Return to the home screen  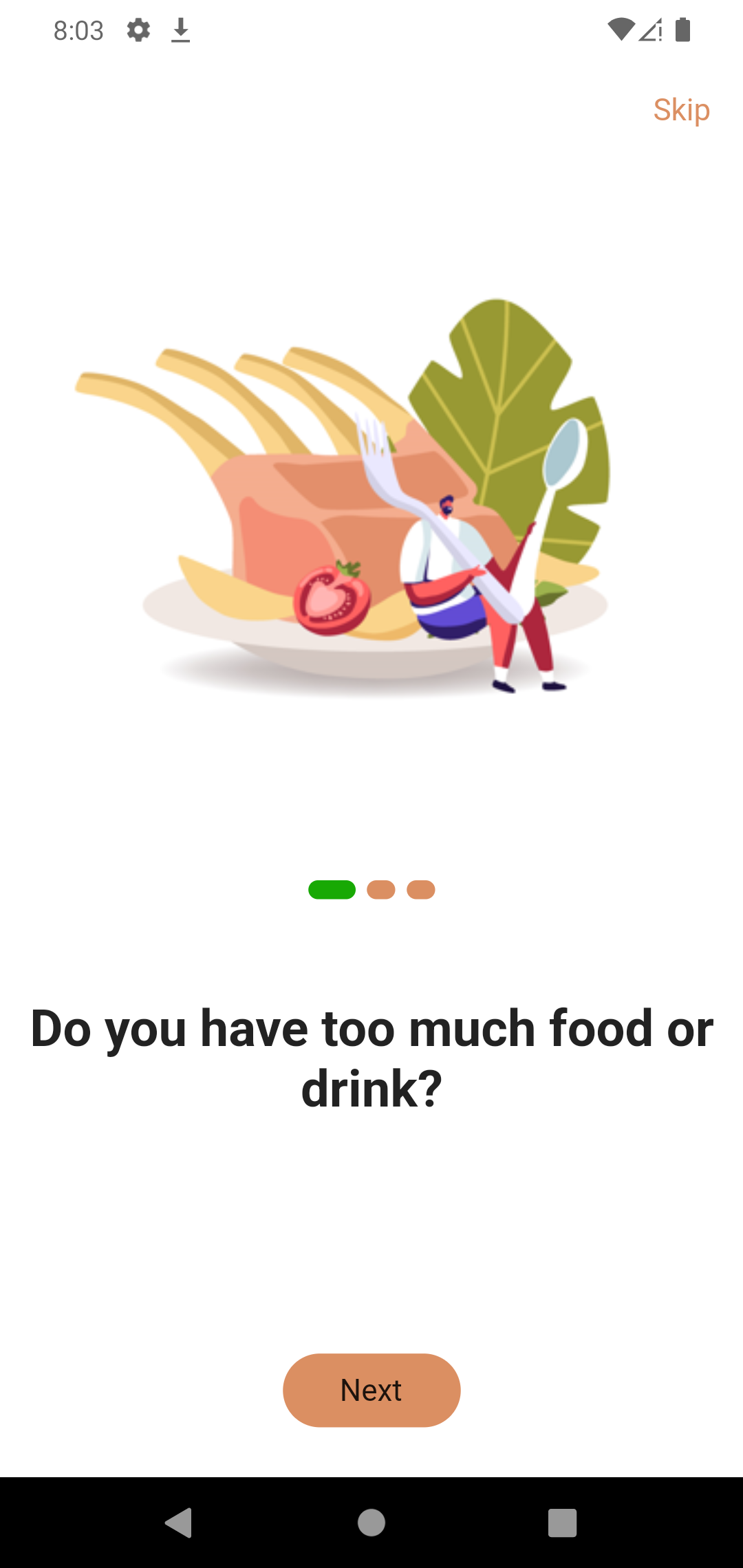pyautogui.click(x=371, y=1523)
